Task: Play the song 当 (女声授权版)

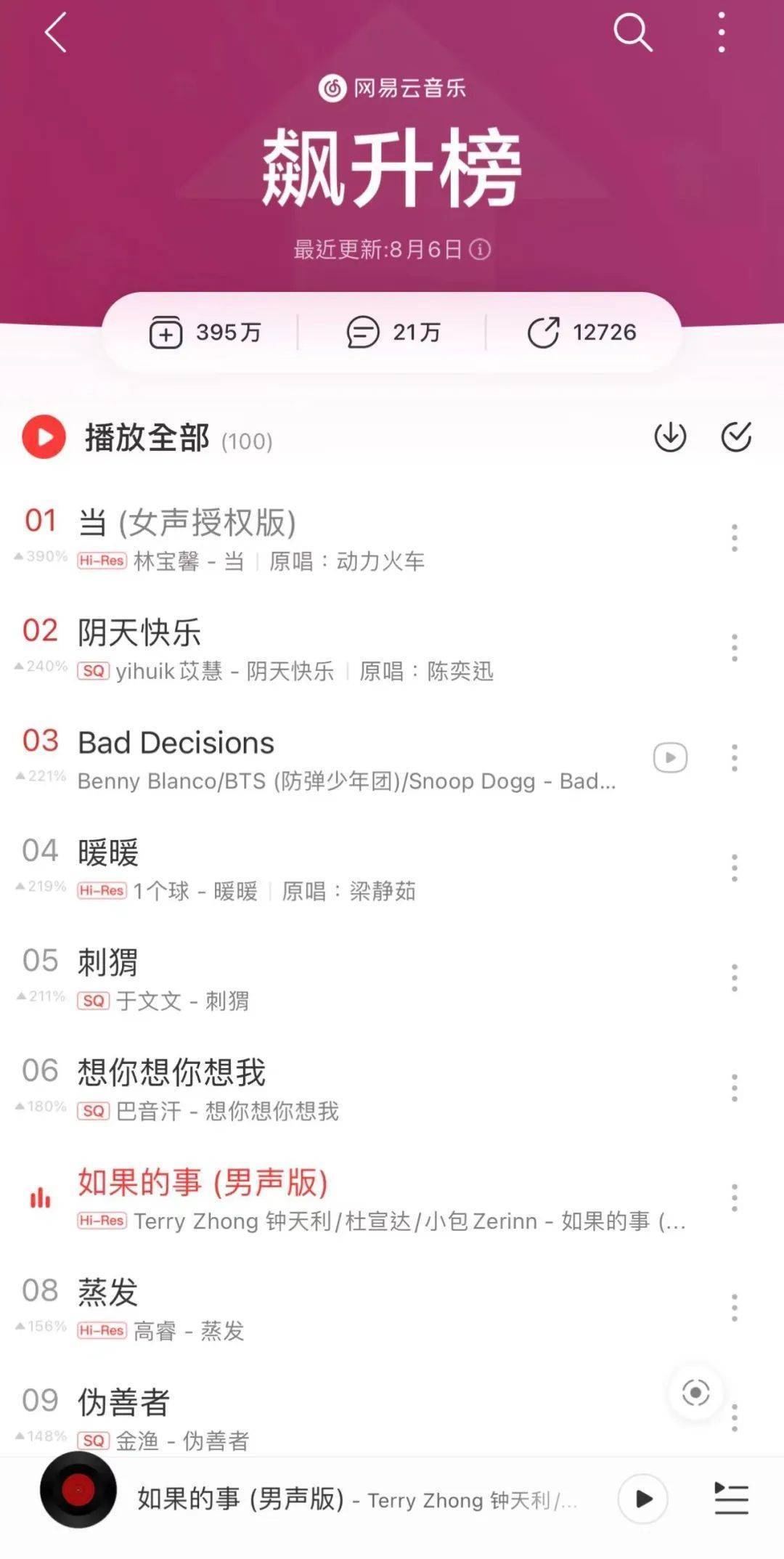Action: click(348, 539)
